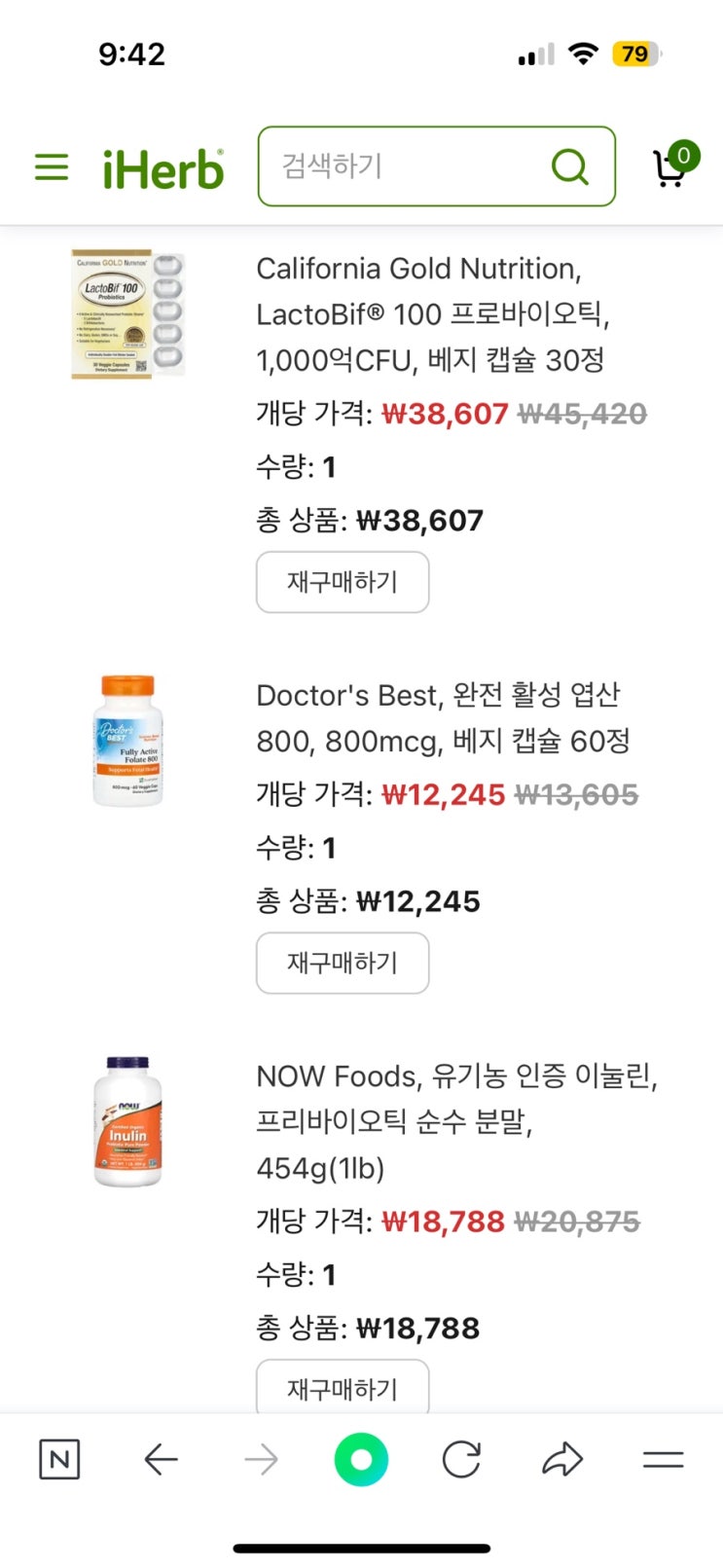Reorder LactoBif 100 probiotics with 재구매하기
723x1568 pixels.
pyautogui.click(x=343, y=582)
